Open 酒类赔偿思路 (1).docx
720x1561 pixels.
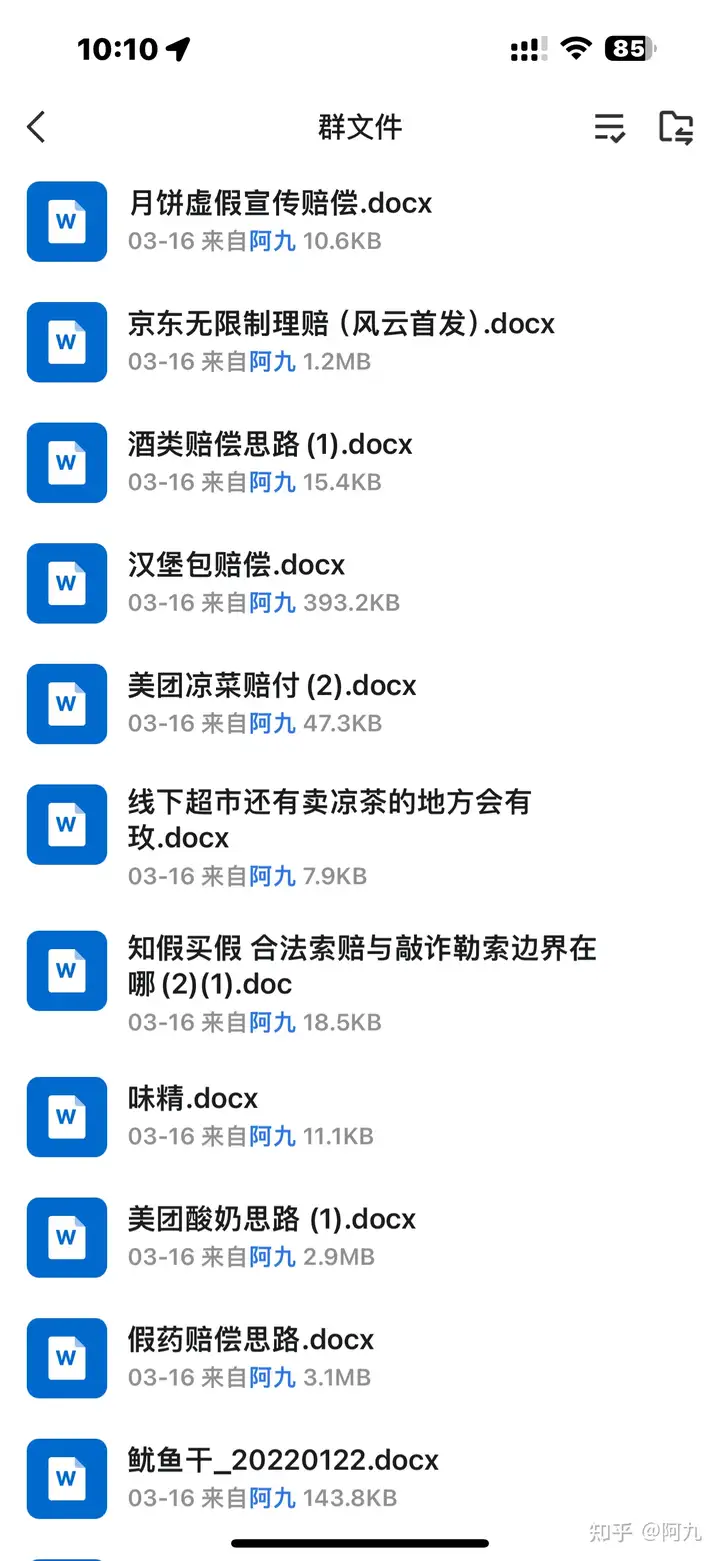click(x=360, y=463)
